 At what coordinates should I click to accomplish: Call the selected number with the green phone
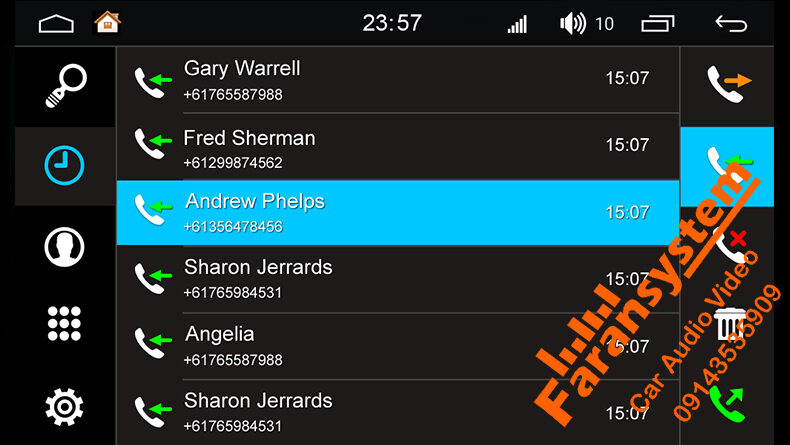coord(727,403)
